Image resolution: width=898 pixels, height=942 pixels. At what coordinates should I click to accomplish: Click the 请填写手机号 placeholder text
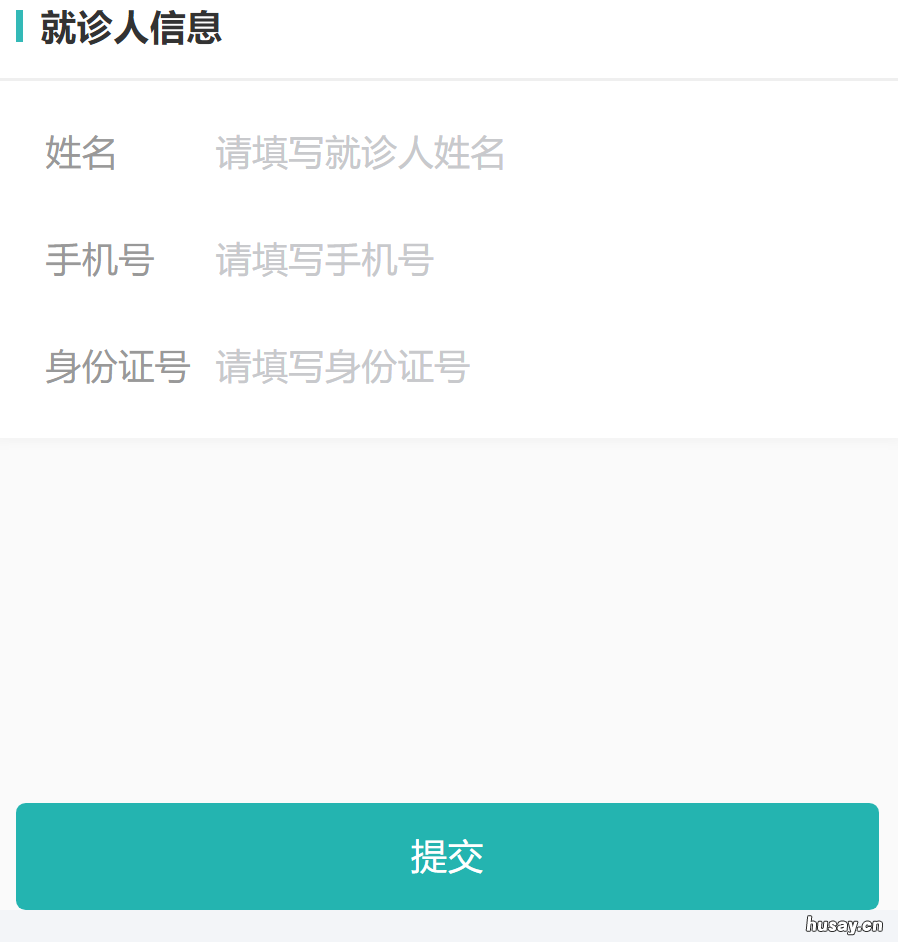[x=324, y=260]
